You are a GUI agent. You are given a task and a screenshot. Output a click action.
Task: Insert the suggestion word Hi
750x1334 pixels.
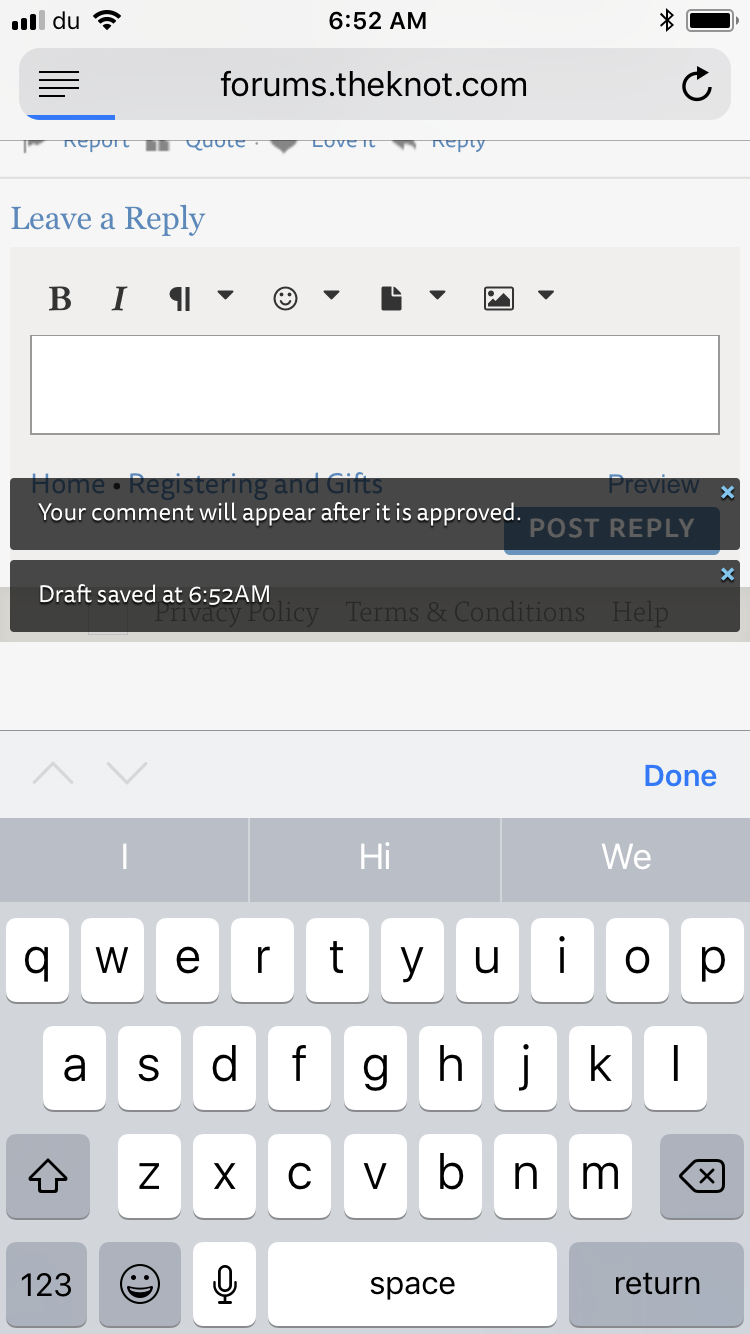[375, 858]
